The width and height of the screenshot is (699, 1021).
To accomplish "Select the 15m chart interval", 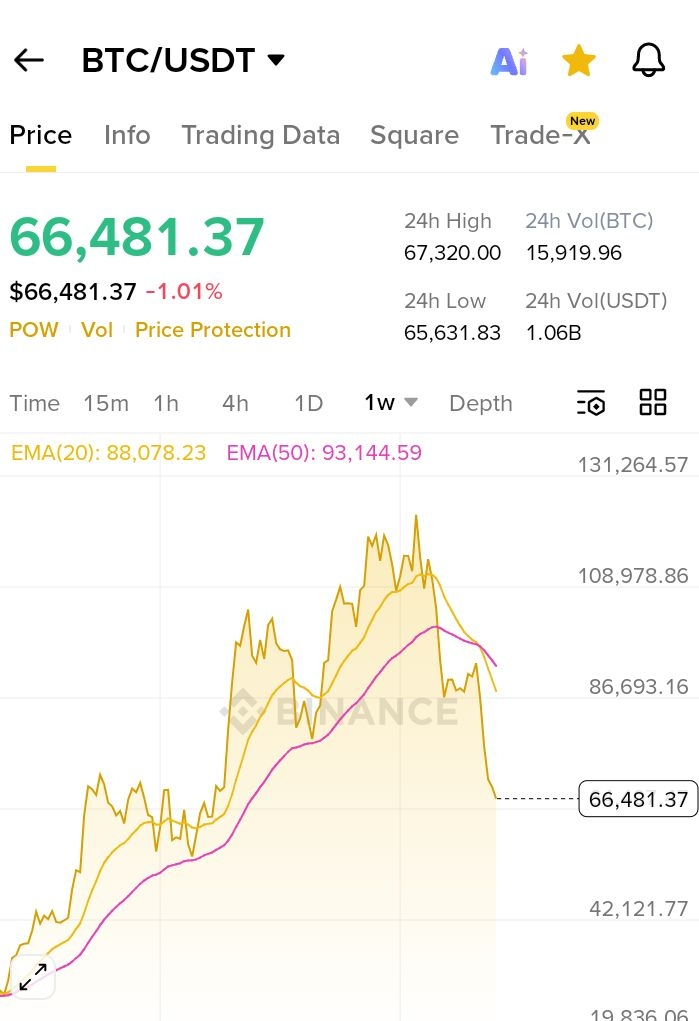I will (x=106, y=403).
